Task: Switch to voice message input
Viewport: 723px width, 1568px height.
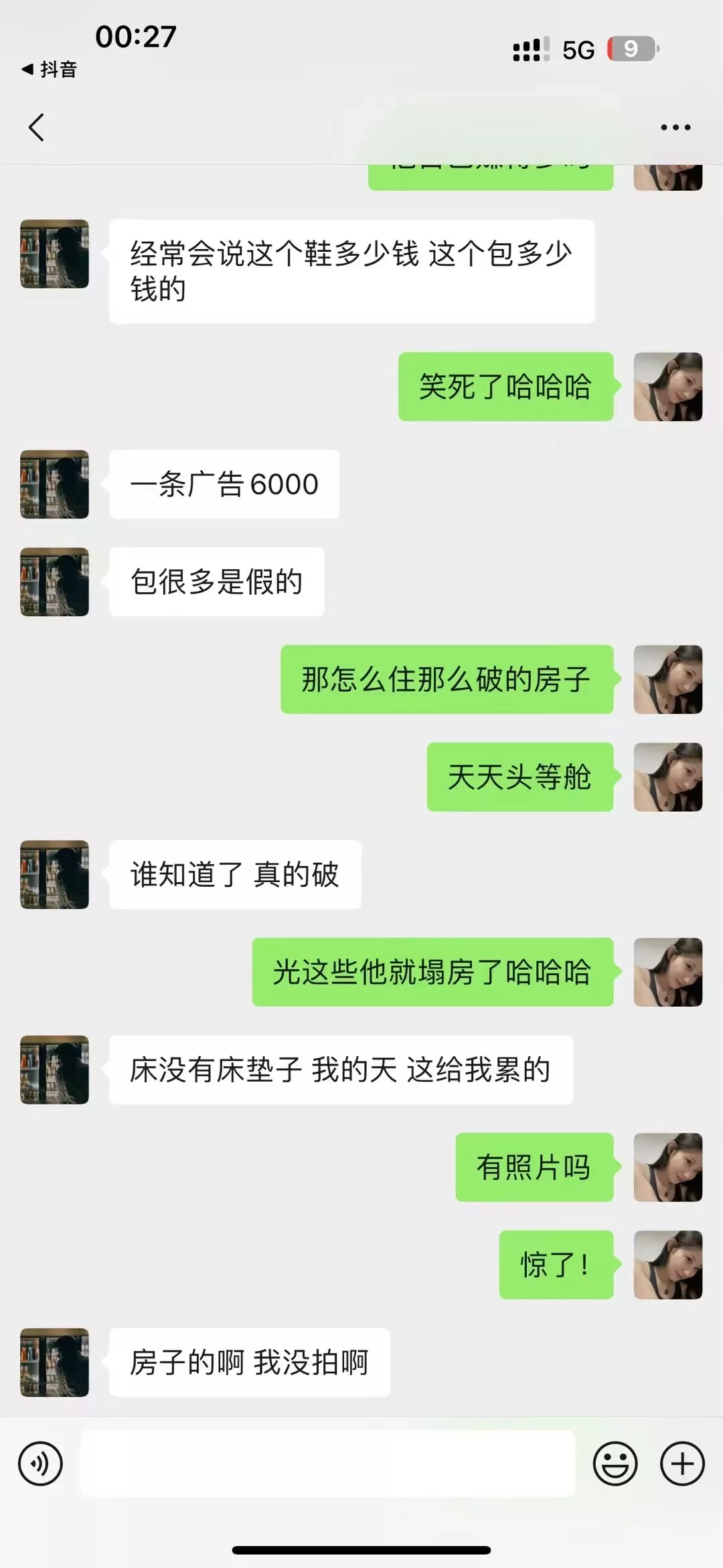Action: (41, 1464)
